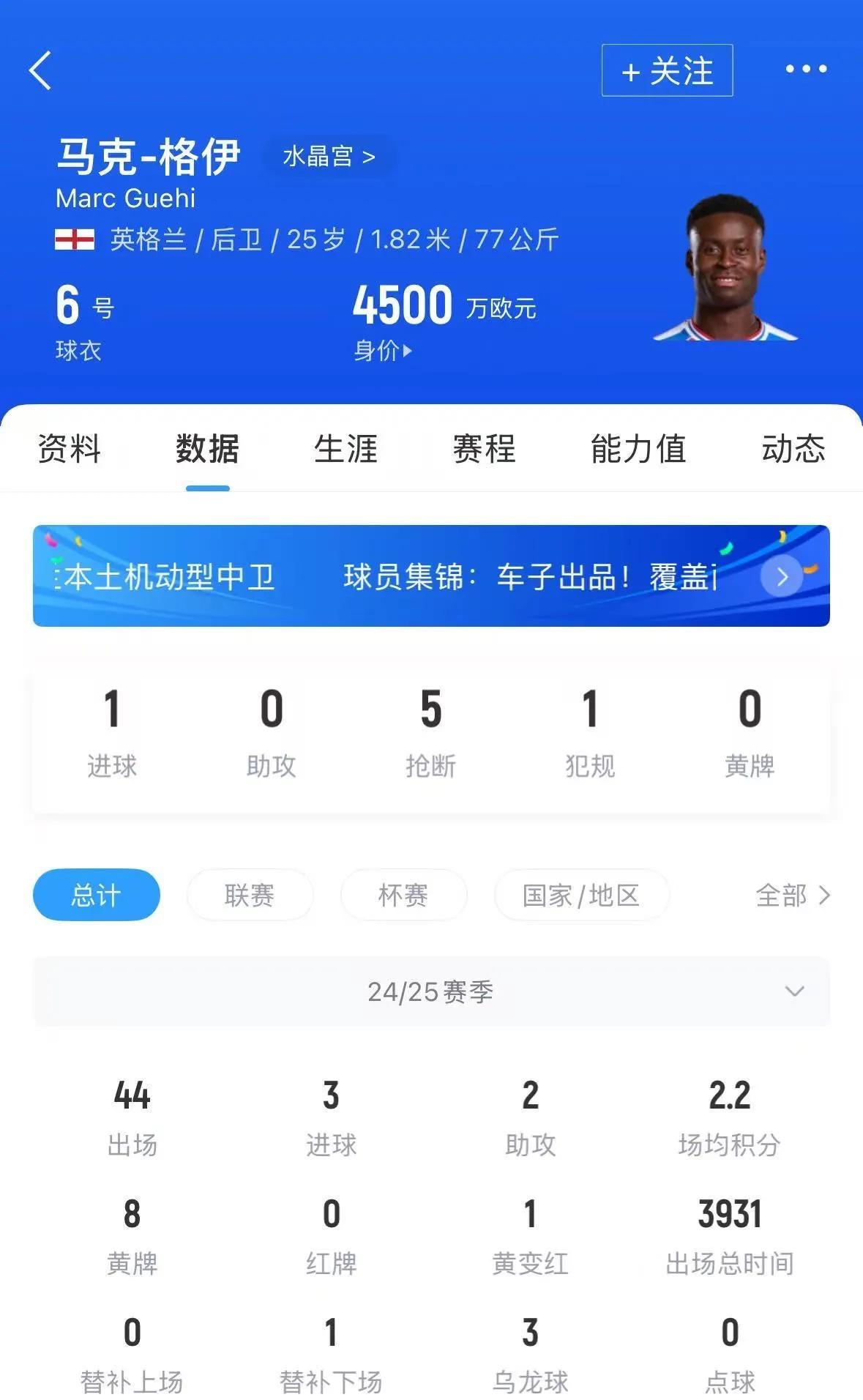863x1400 pixels.
Task: Switch to the 资料 tab
Action: coord(70,448)
